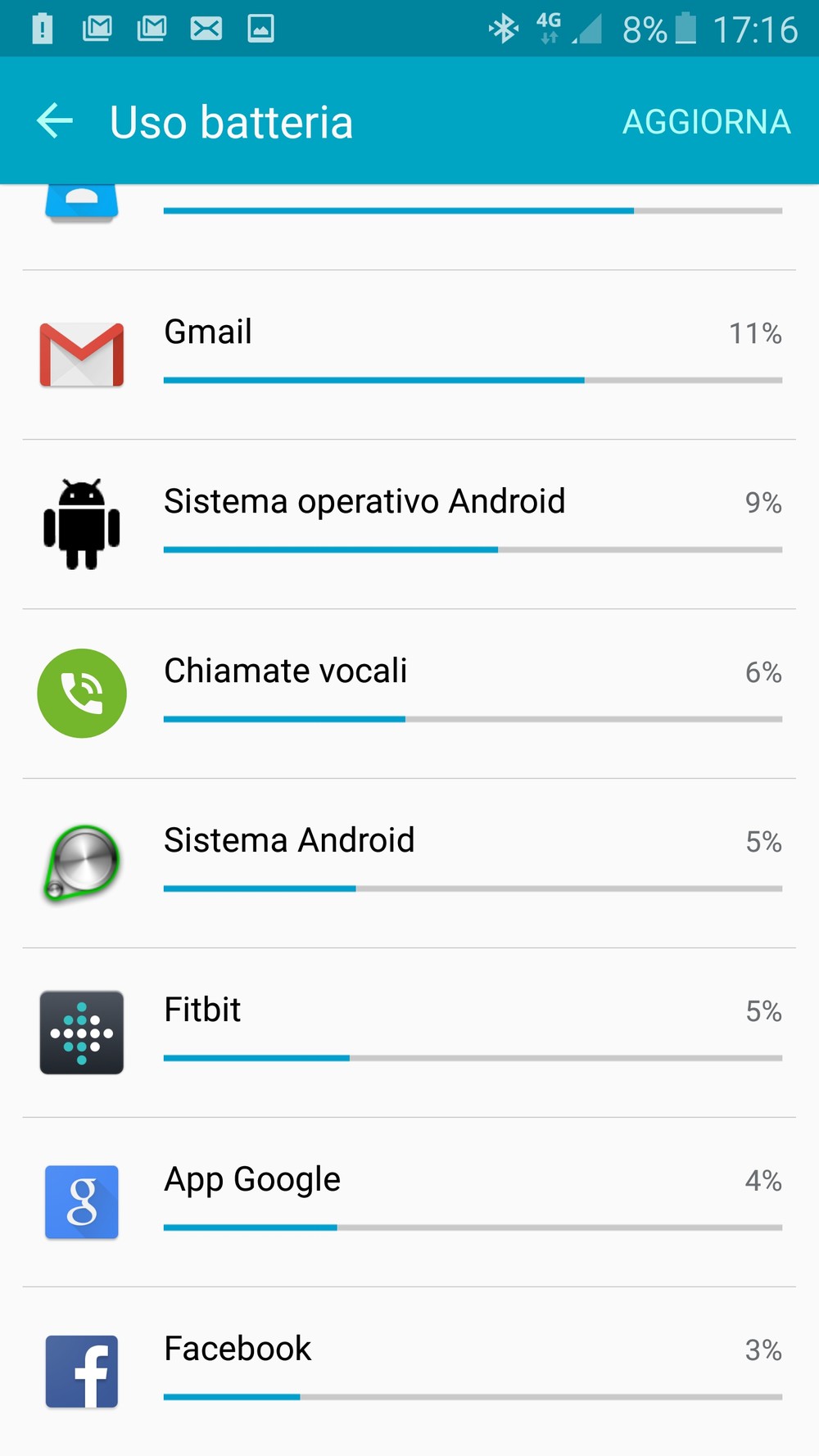Image resolution: width=819 pixels, height=1456 pixels.
Task: Open Gmail battery usage details
Action: coord(409,355)
